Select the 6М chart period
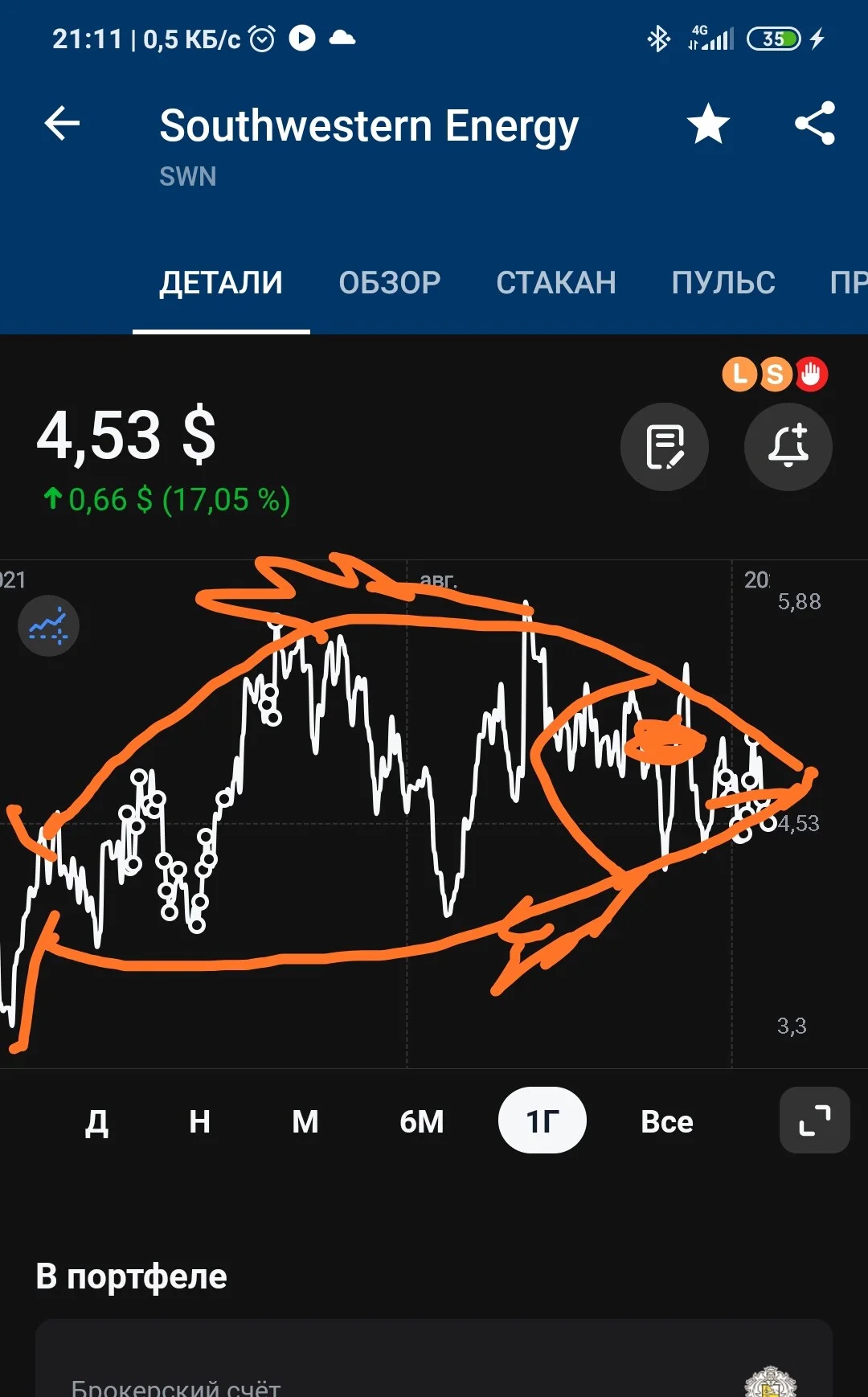This screenshot has height=1397, width=868. pos(422,1120)
